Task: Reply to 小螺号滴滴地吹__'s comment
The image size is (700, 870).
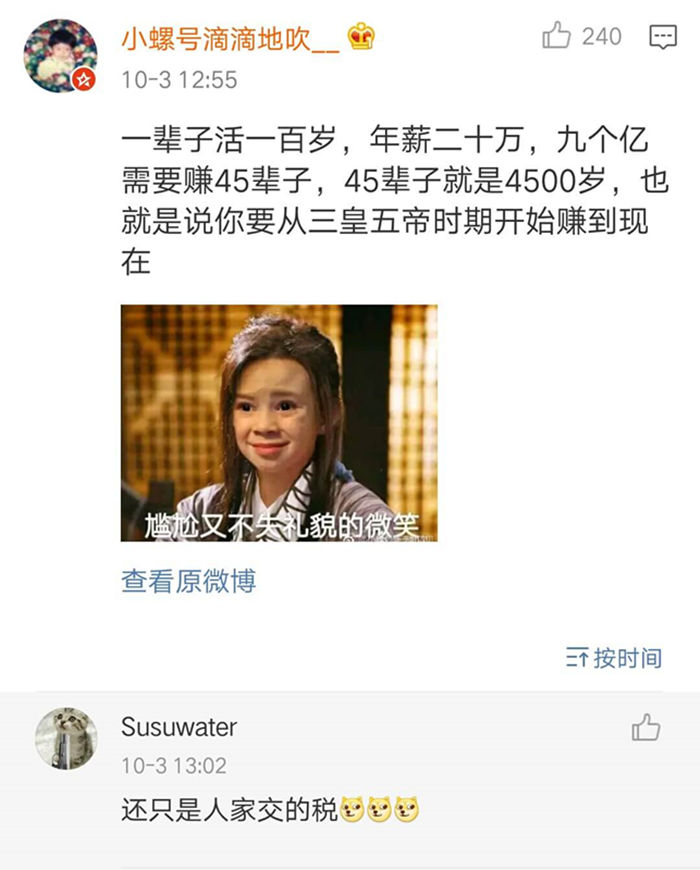Action: 662,38
